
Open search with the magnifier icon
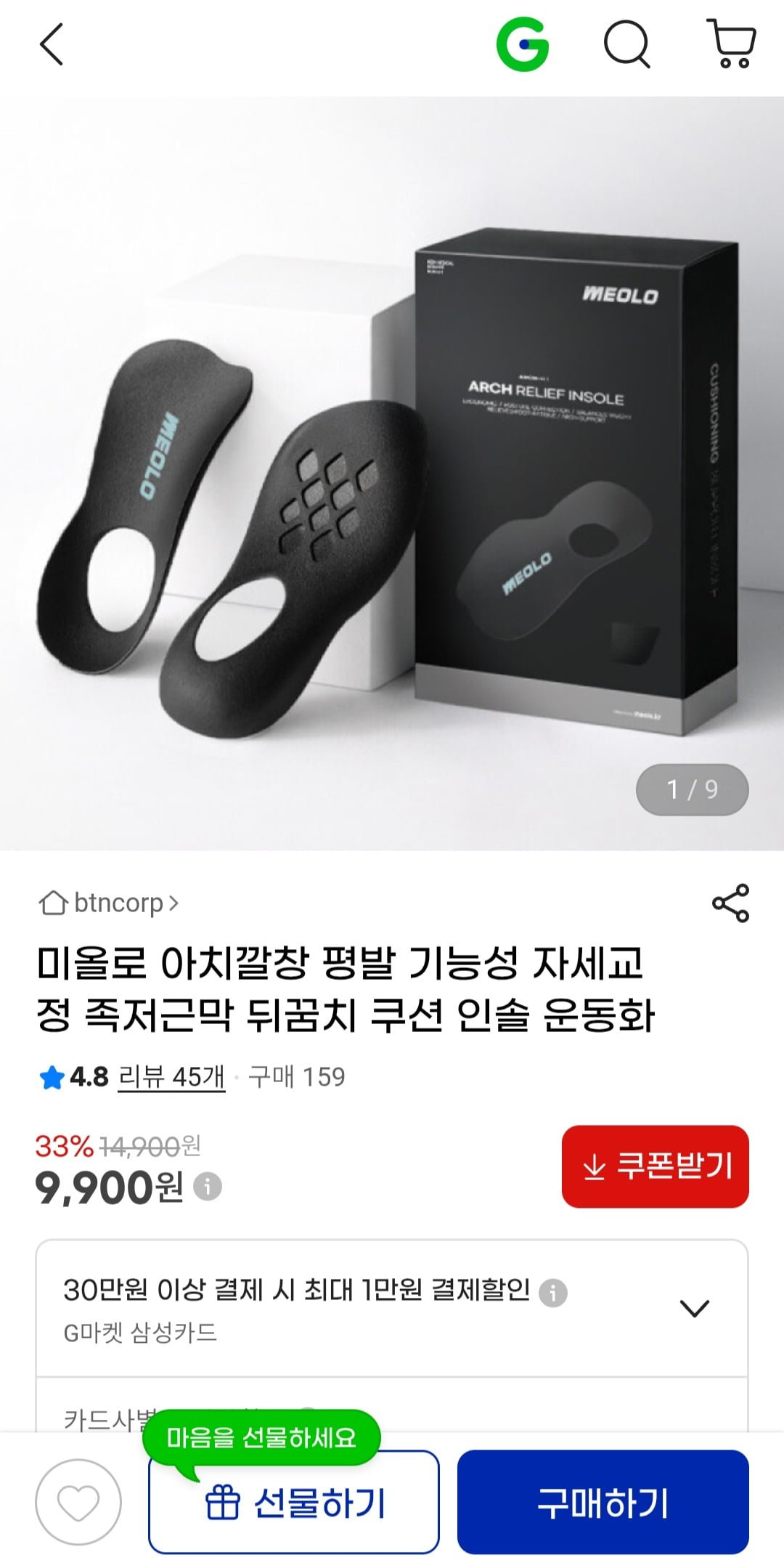626,44
